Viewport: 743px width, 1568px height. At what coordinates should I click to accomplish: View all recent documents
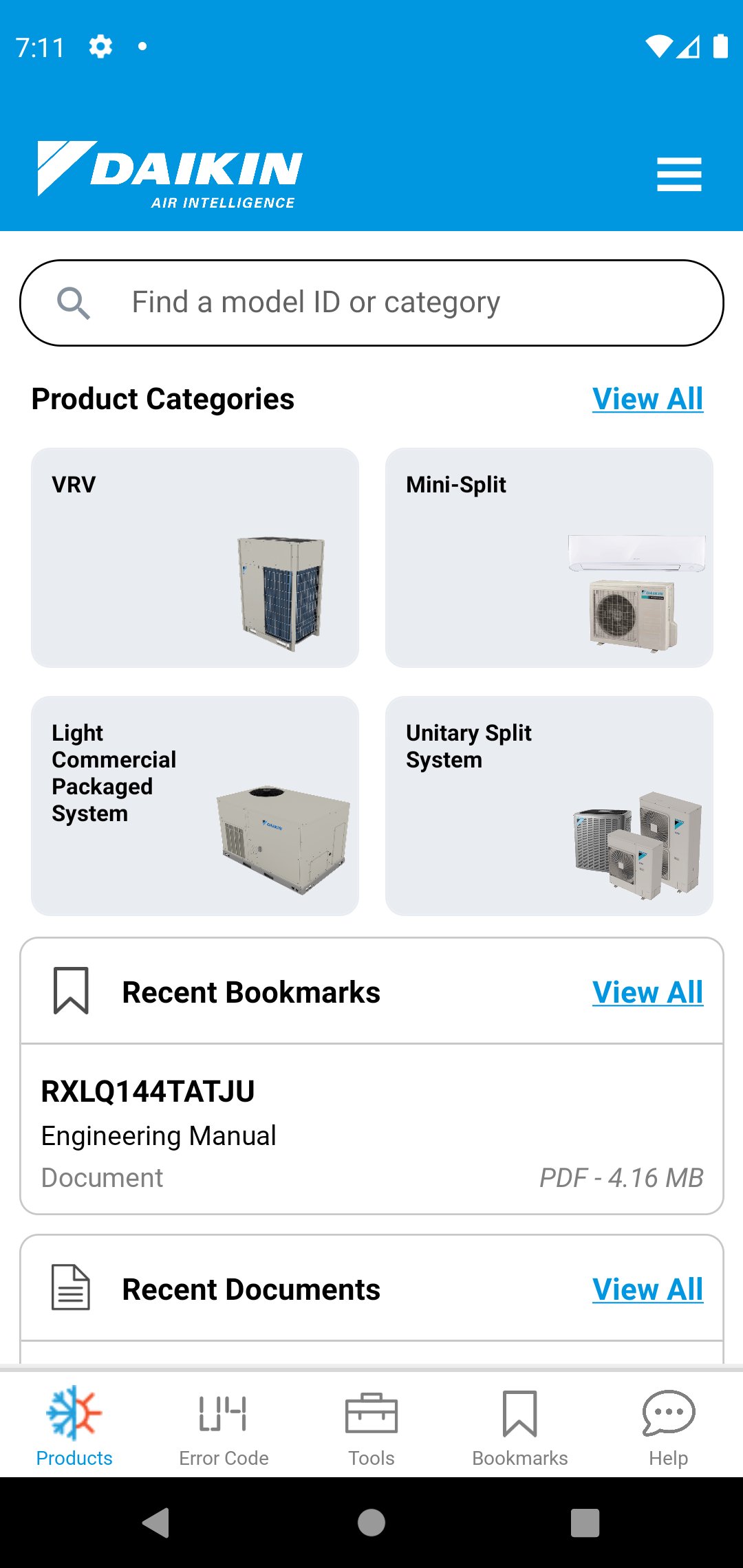[647, 1289]
